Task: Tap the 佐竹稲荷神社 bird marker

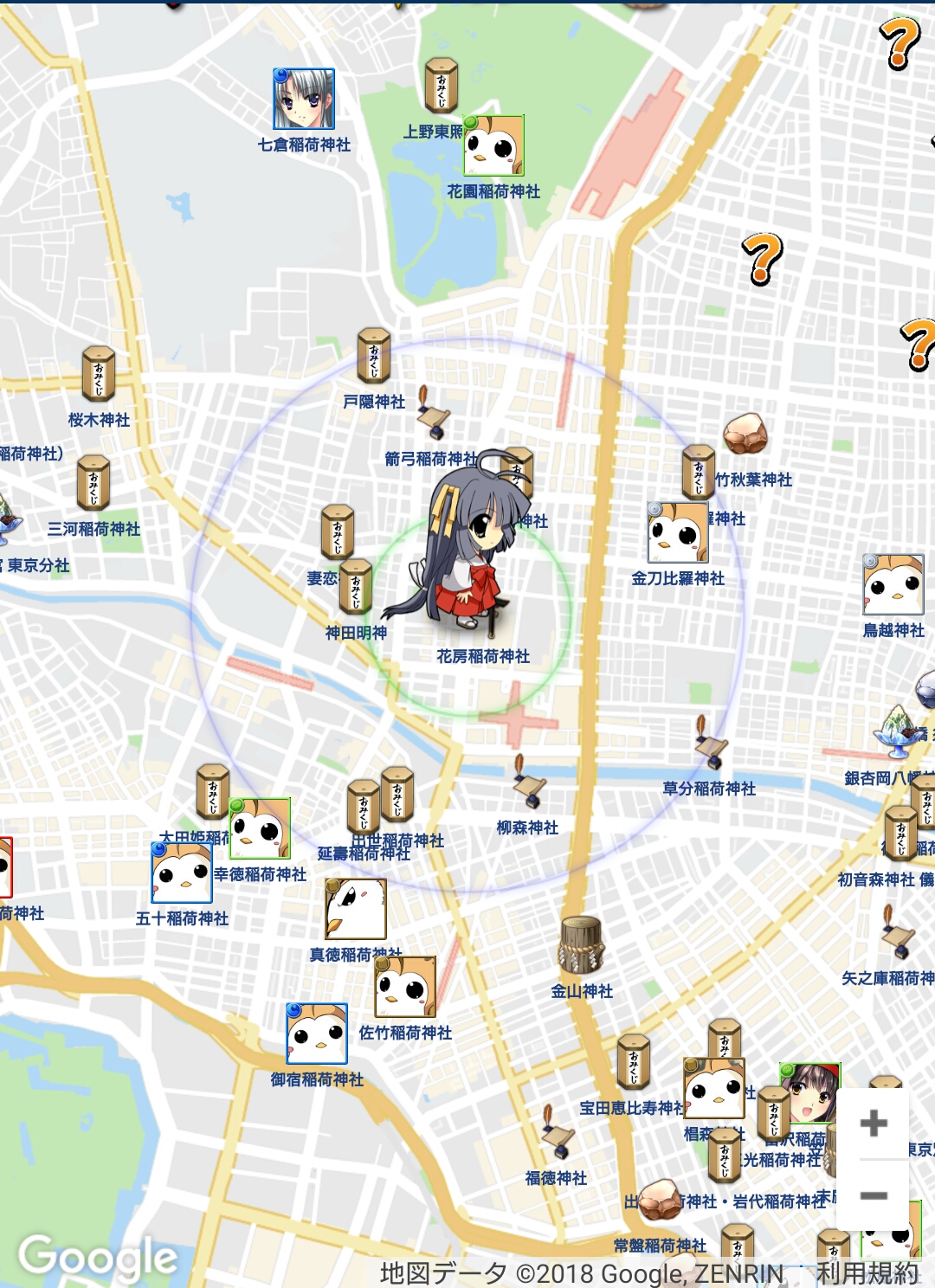Action: (405, 987)
